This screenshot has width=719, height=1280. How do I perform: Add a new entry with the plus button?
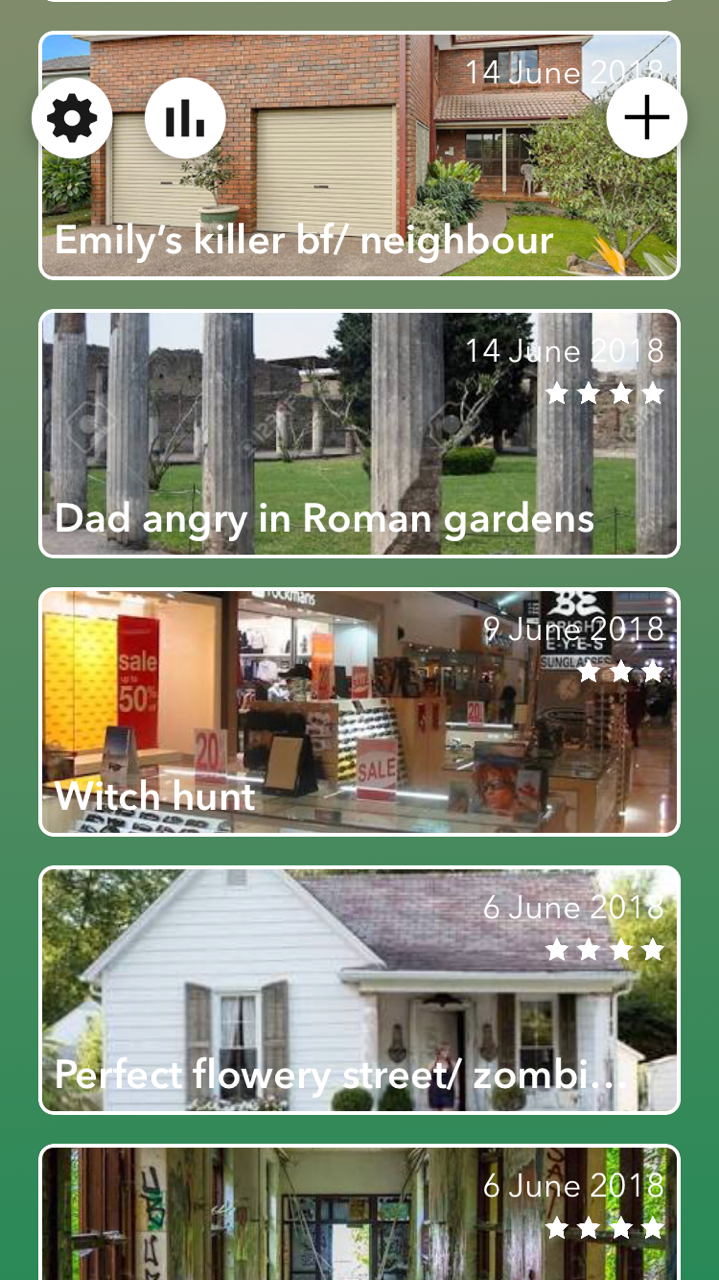(646, 119)
